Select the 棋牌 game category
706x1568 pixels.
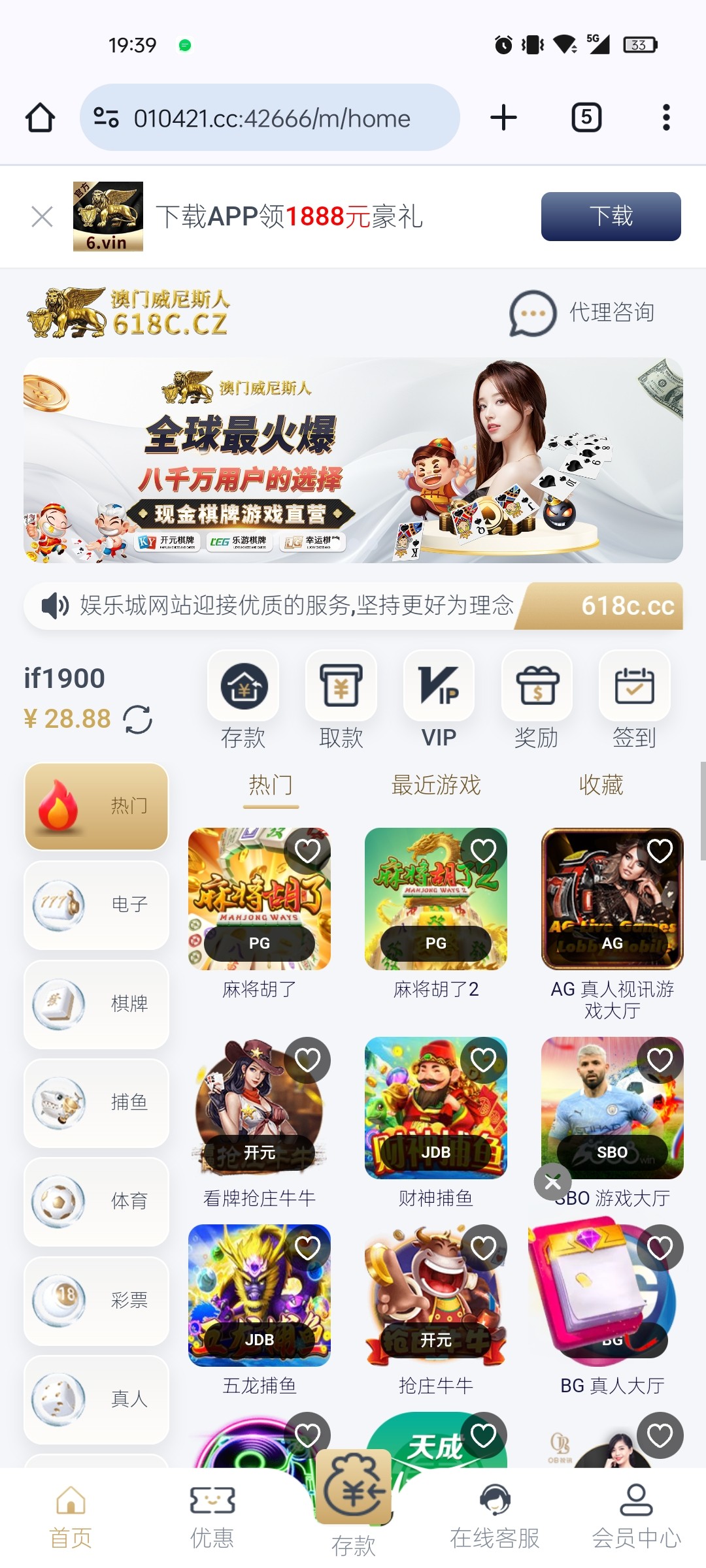[x=97, y=1004]
